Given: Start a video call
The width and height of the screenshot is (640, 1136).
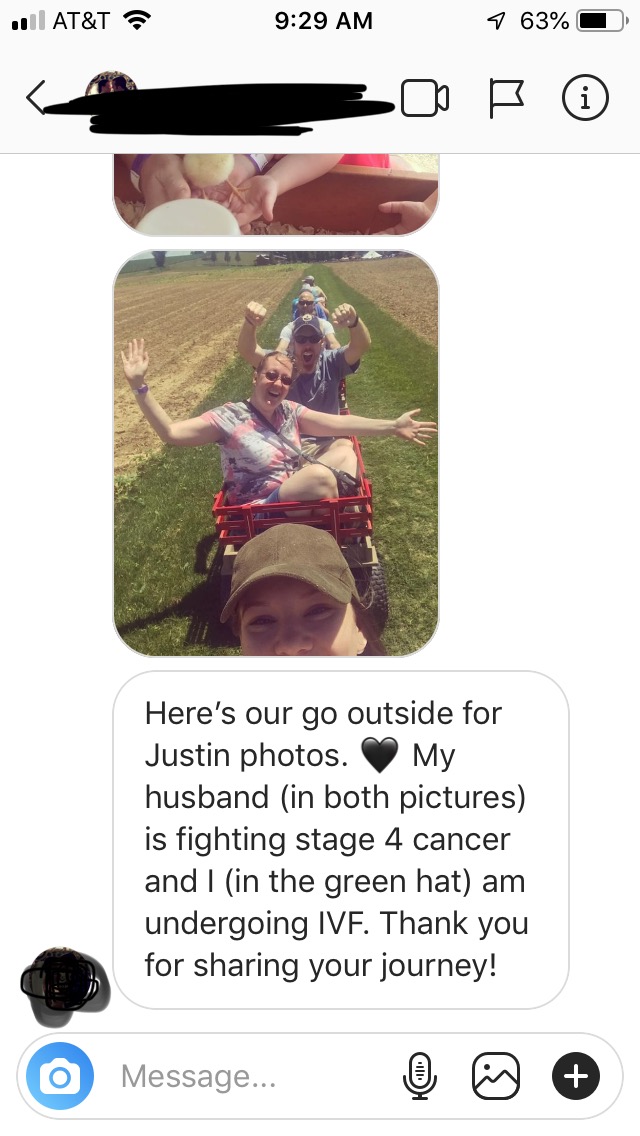Looking at the screenshot, I should tap(424, 97).
